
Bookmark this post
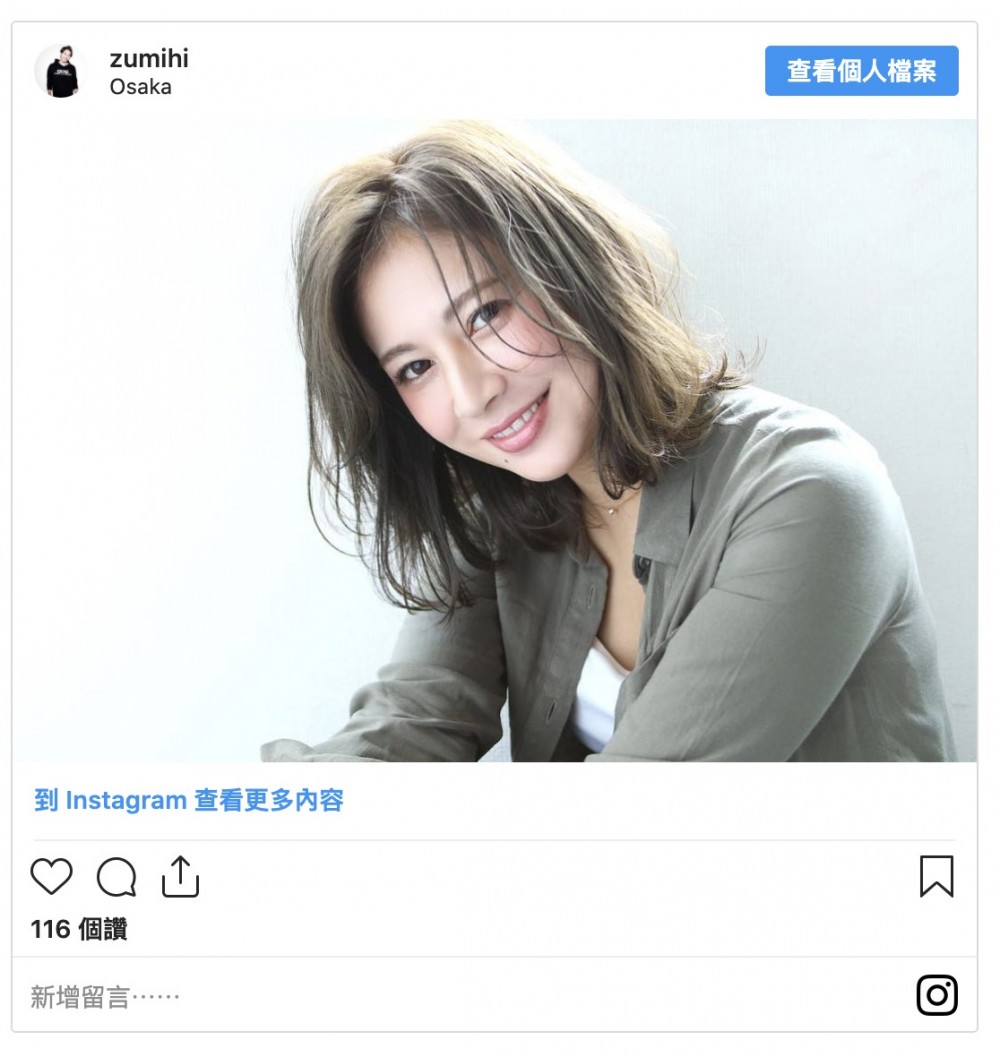[x=936, y=876]
